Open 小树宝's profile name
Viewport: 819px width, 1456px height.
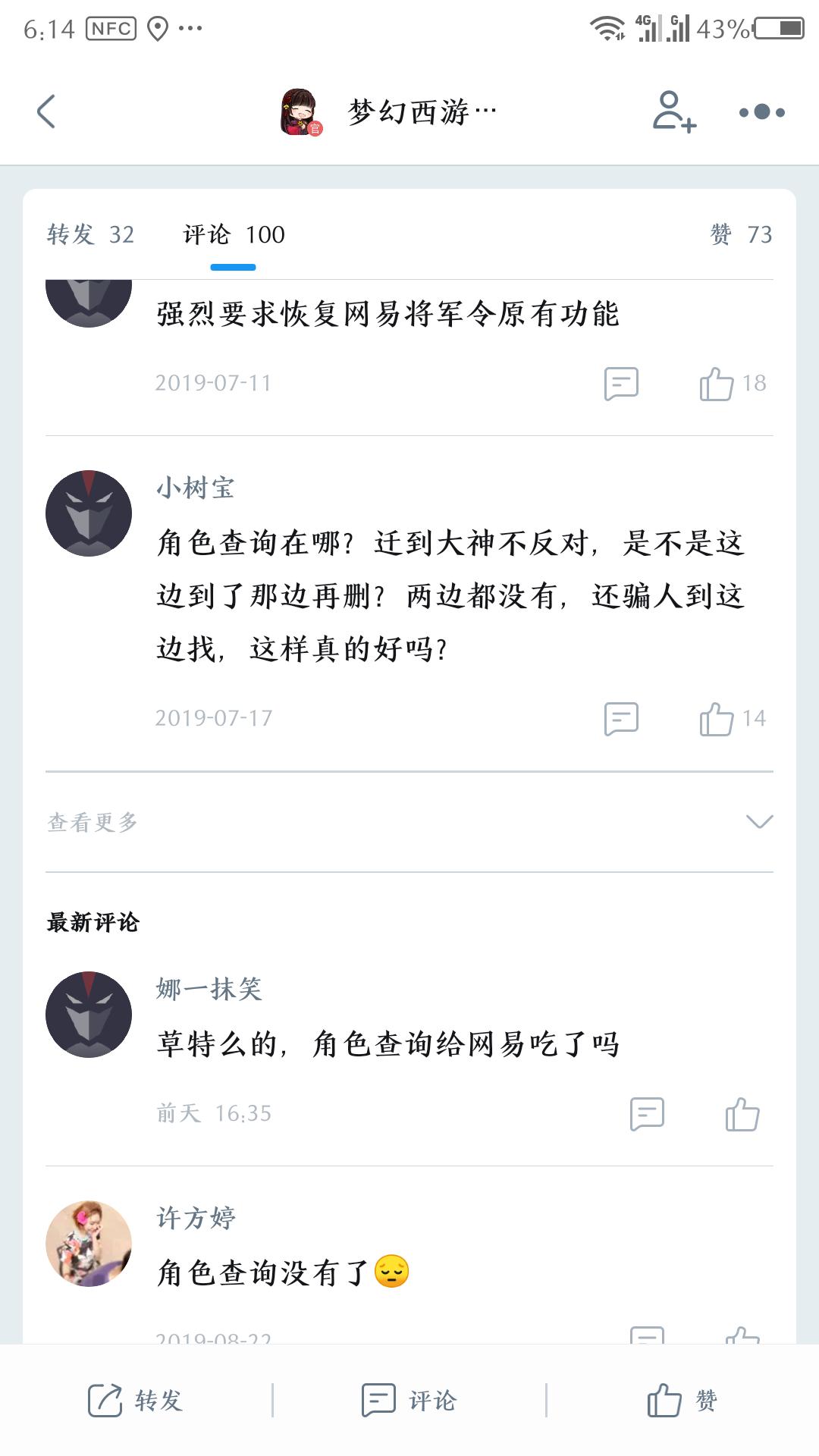coord(196,488)
